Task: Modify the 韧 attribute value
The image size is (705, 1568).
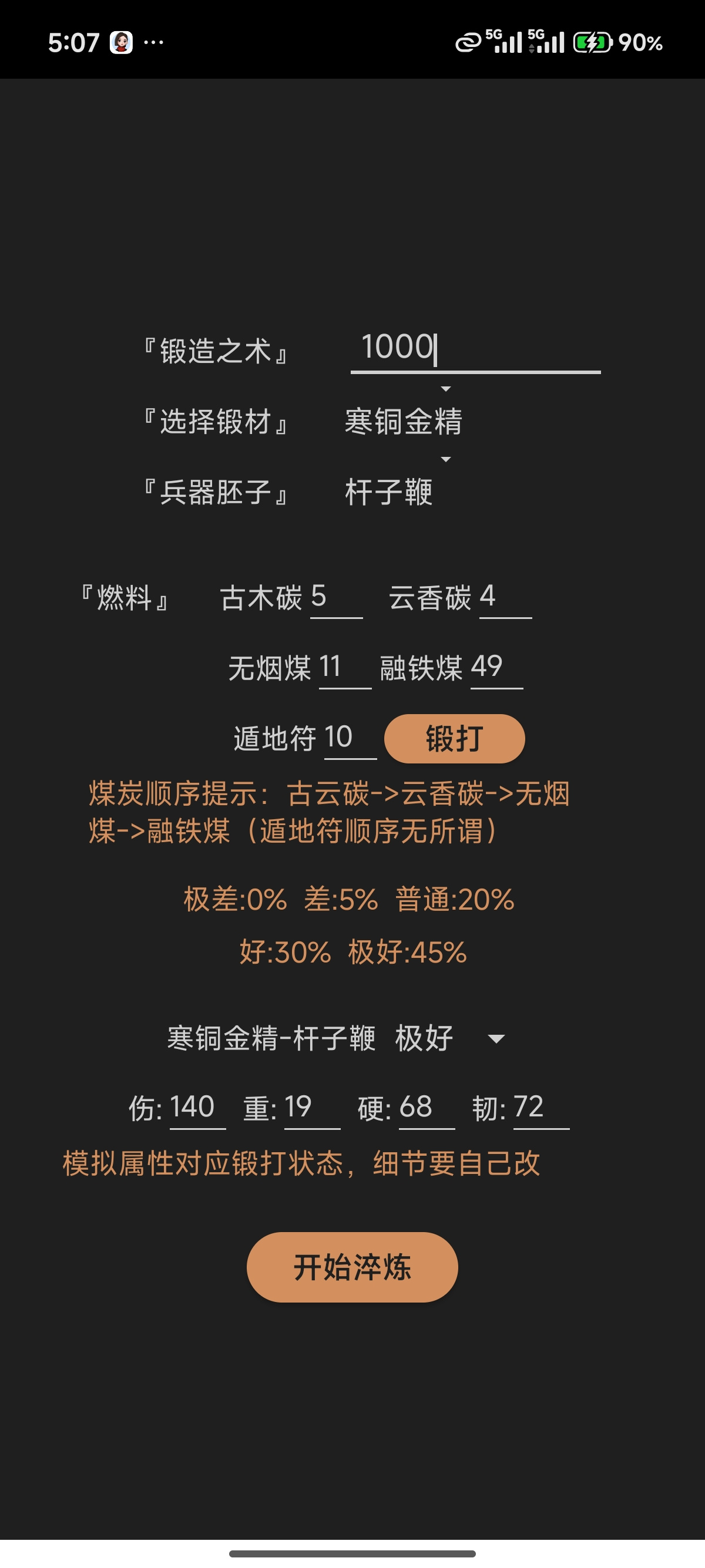Action: [x=541, y=1108]
